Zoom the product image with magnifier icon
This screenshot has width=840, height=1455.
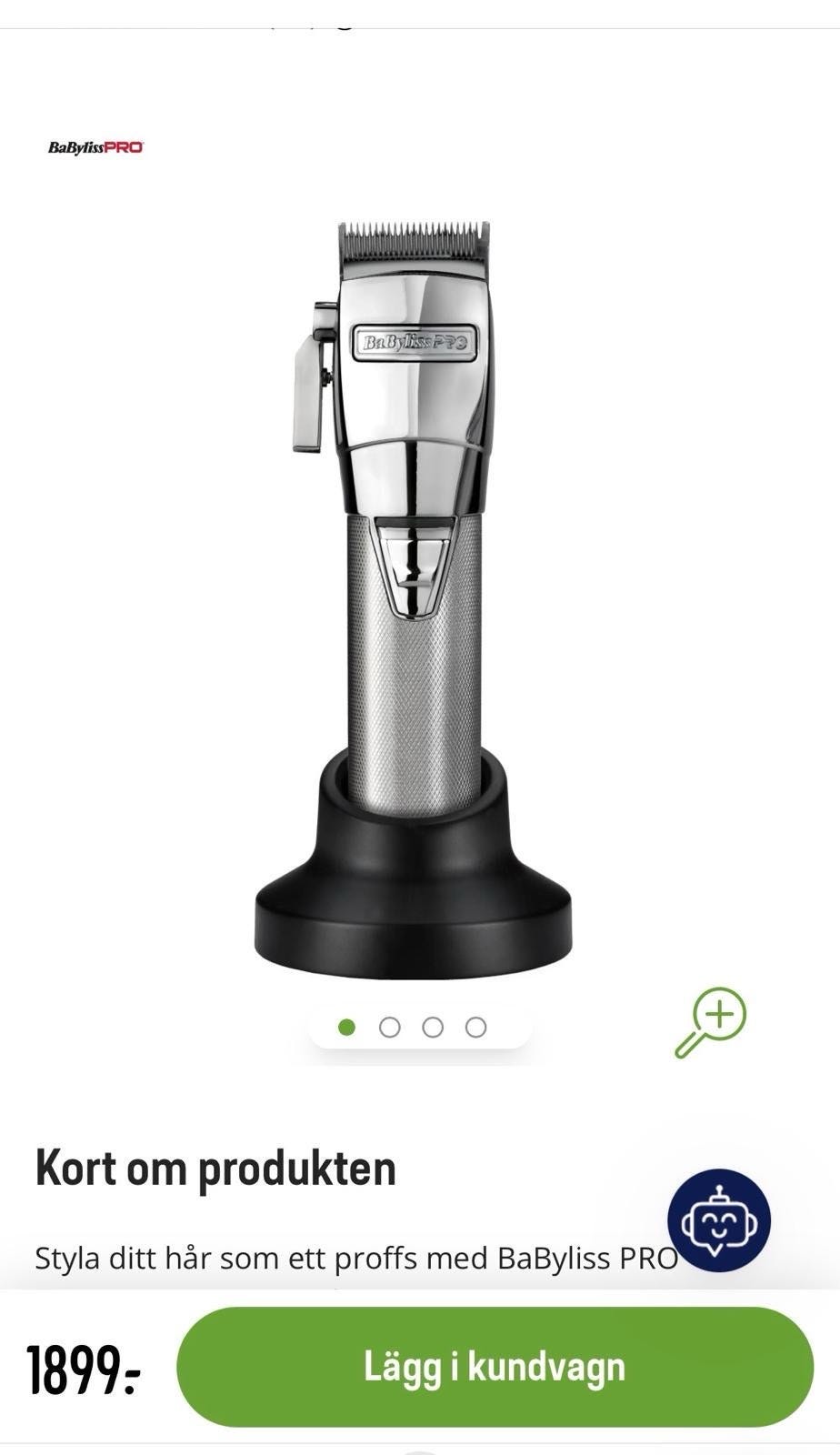[711, 1022]
